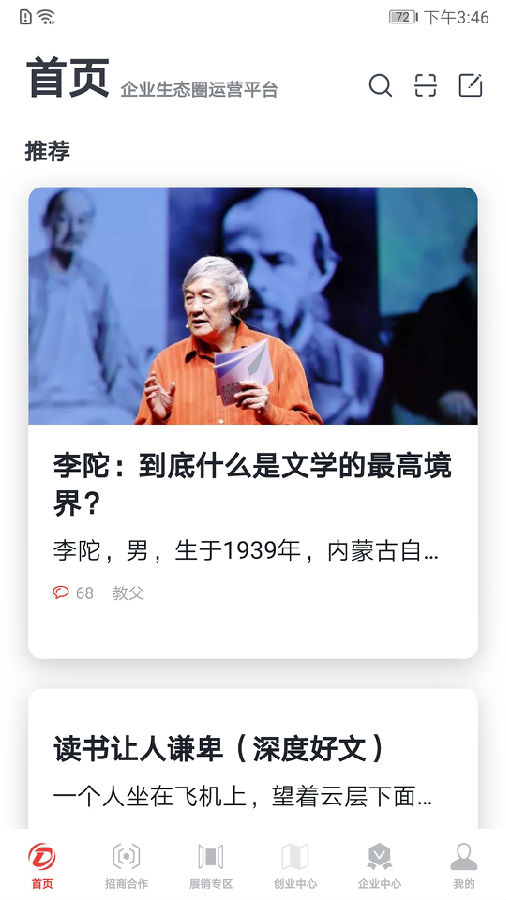Compose a new post

pyautogui.click(x=470, y=86)
